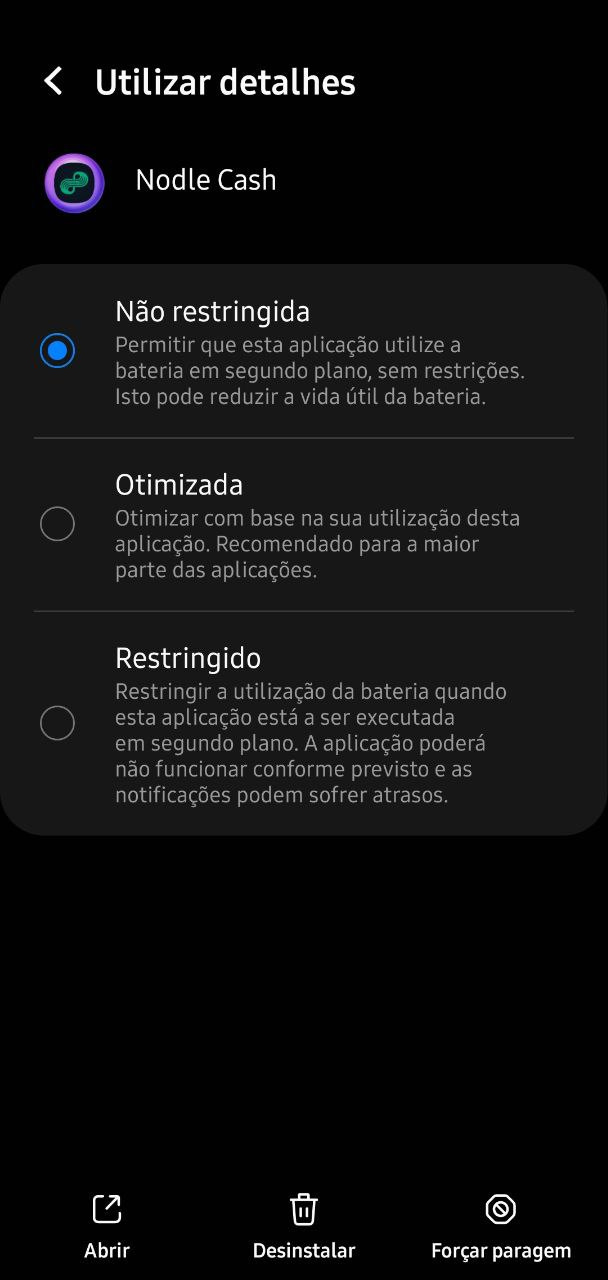Image resolution: width=608 pixels, height=1280 pixels.
Task: Force stop with Forçar paragem
Action: pos(500,1226)
